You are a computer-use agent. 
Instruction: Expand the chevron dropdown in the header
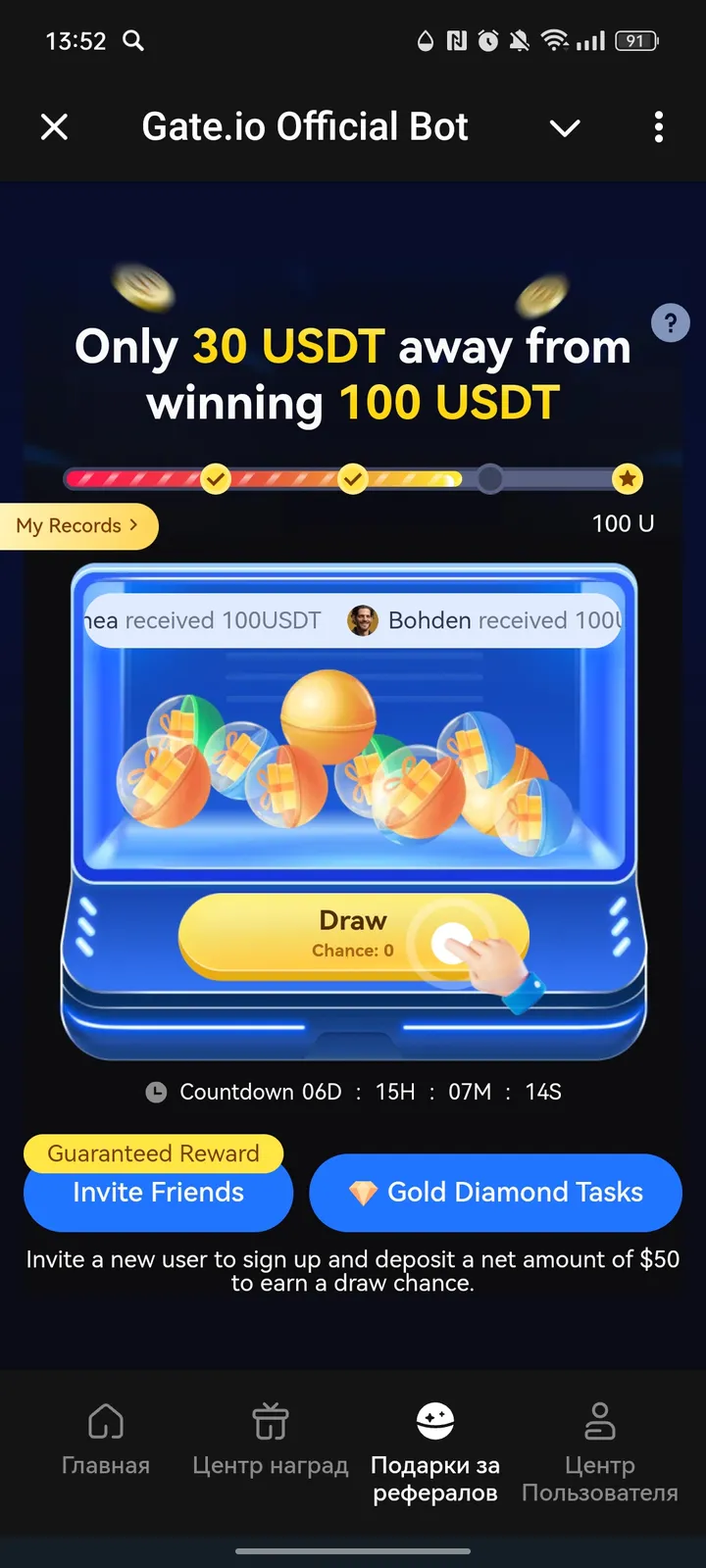(565, 127)
